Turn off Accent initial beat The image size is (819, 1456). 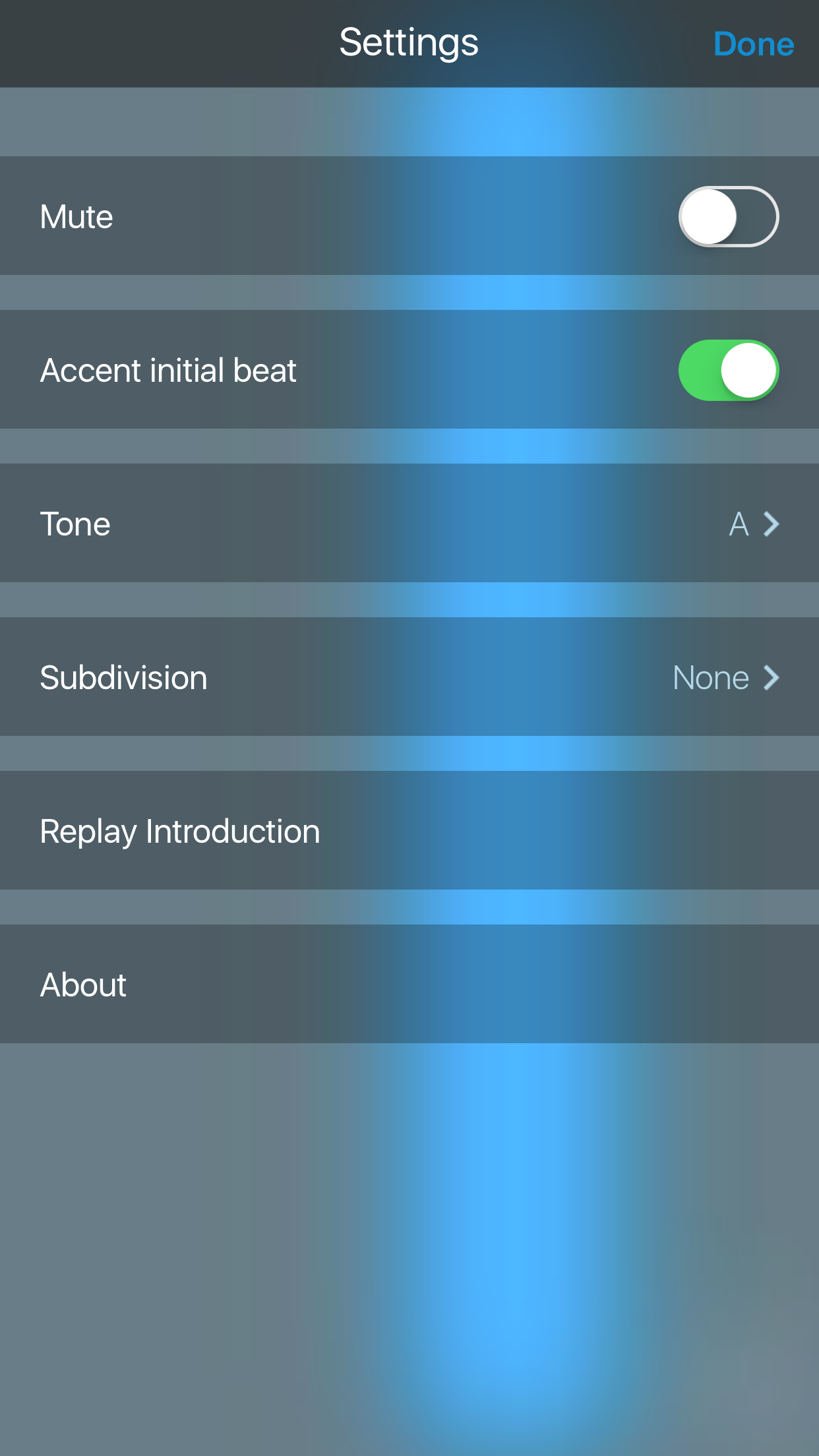[728, 370]
